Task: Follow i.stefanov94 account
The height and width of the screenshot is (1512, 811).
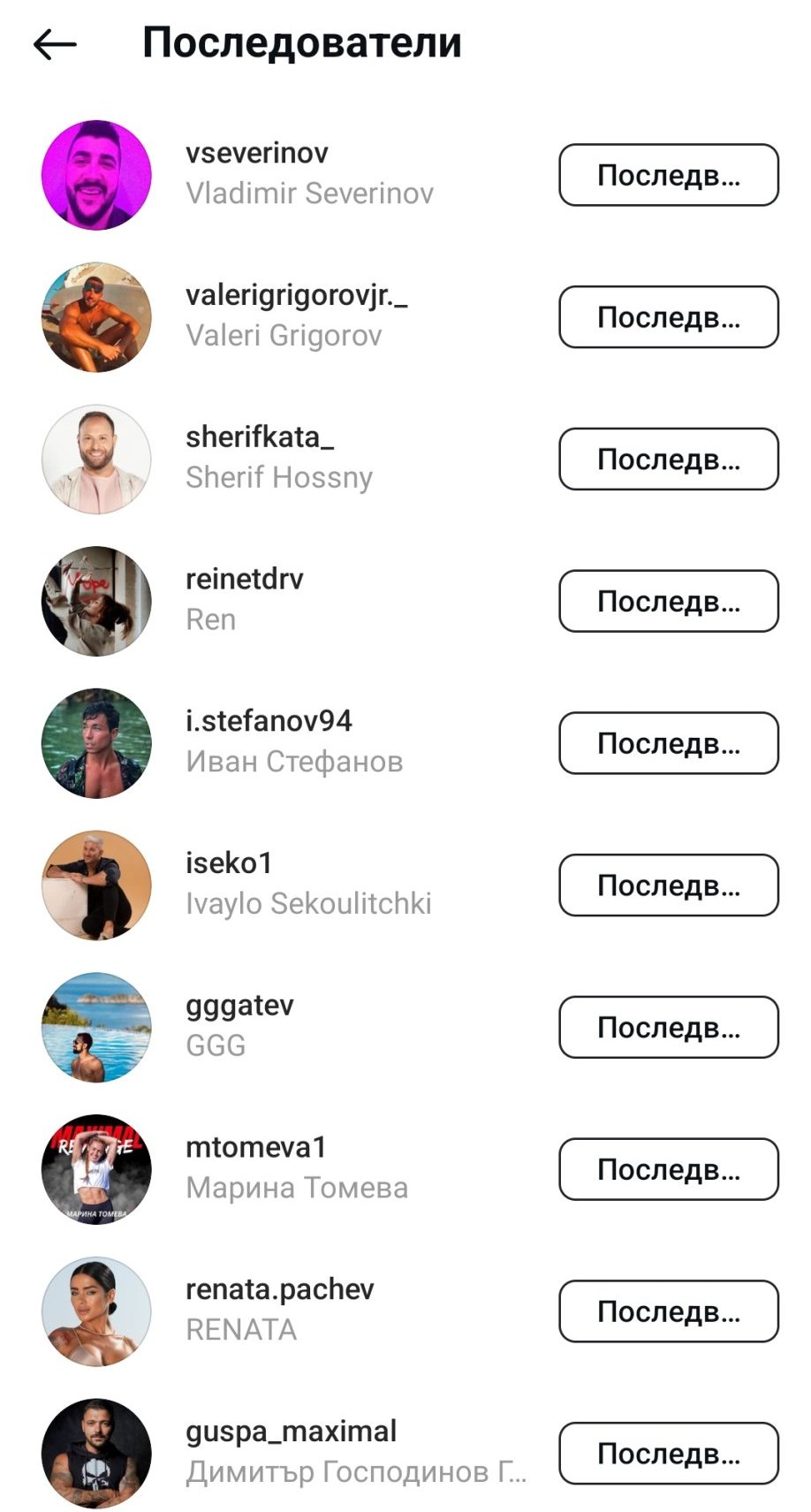Action: click(668, 743)
